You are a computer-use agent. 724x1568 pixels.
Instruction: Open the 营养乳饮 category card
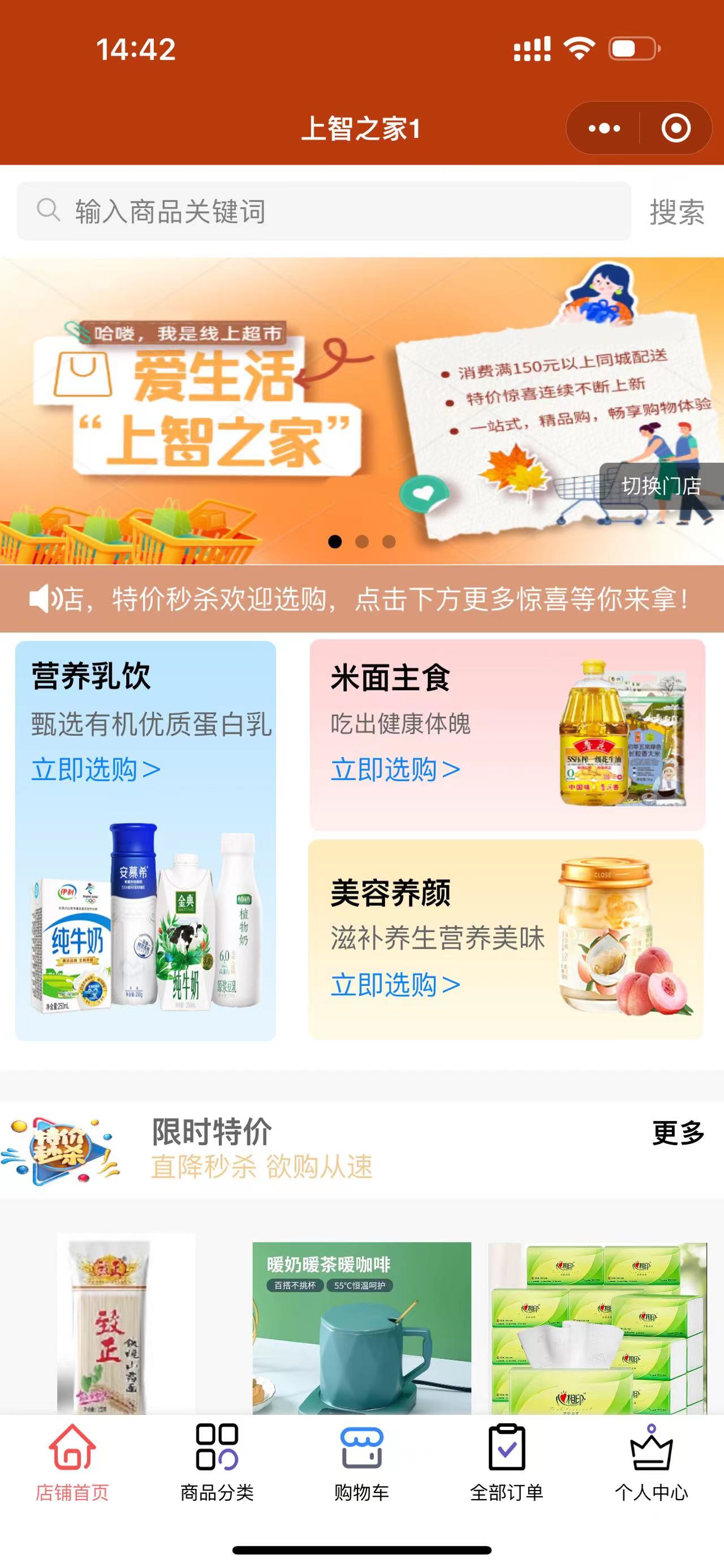click(x=145, y=841)
